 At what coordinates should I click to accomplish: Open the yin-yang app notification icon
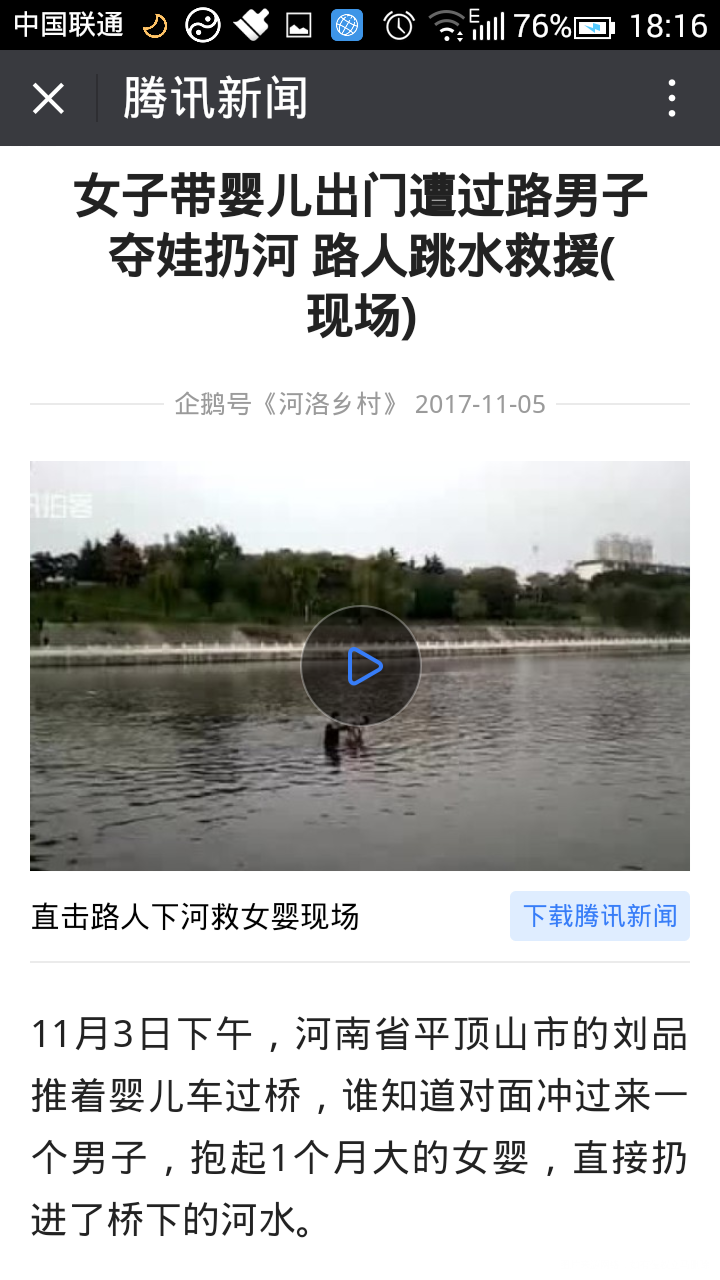pos(204,22)
